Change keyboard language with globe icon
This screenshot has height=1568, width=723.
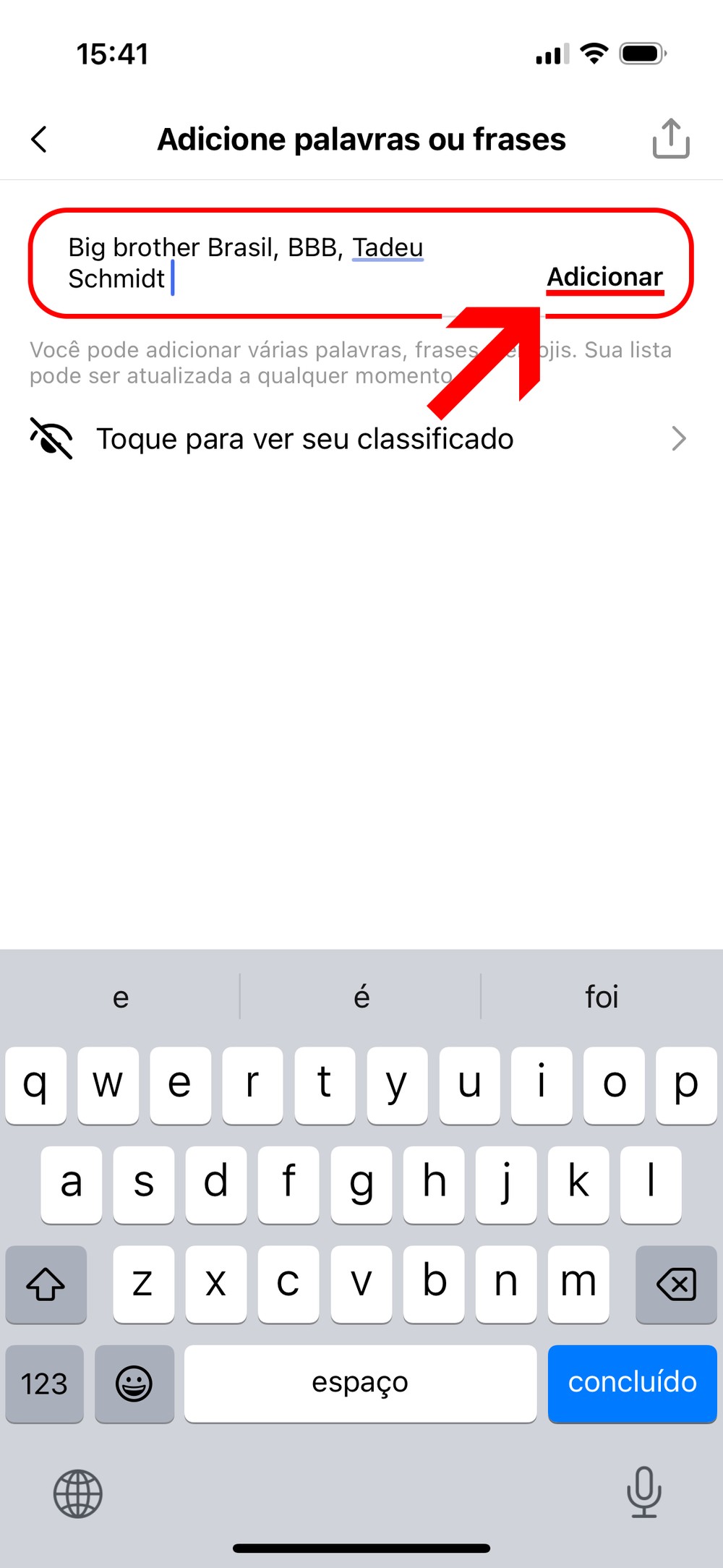[78, 1493]
